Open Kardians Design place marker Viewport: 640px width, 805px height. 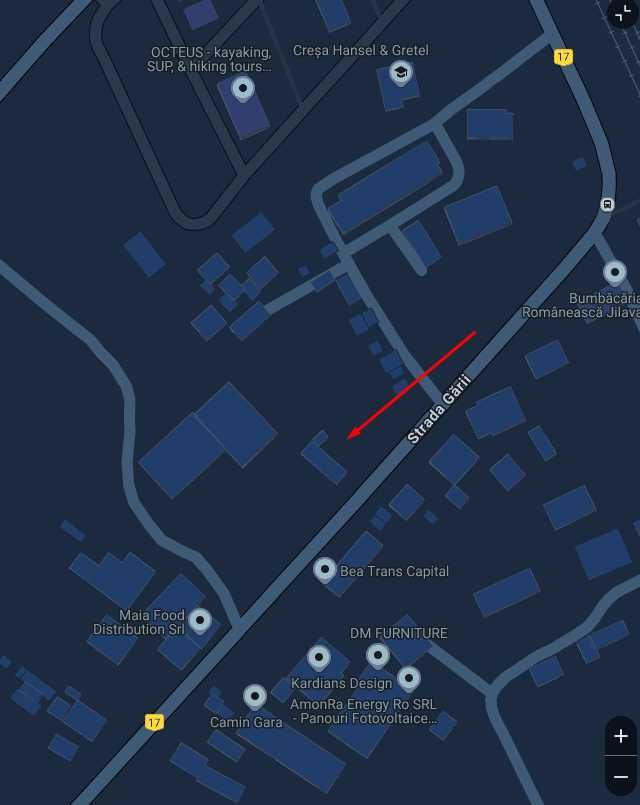coord(318,657)
